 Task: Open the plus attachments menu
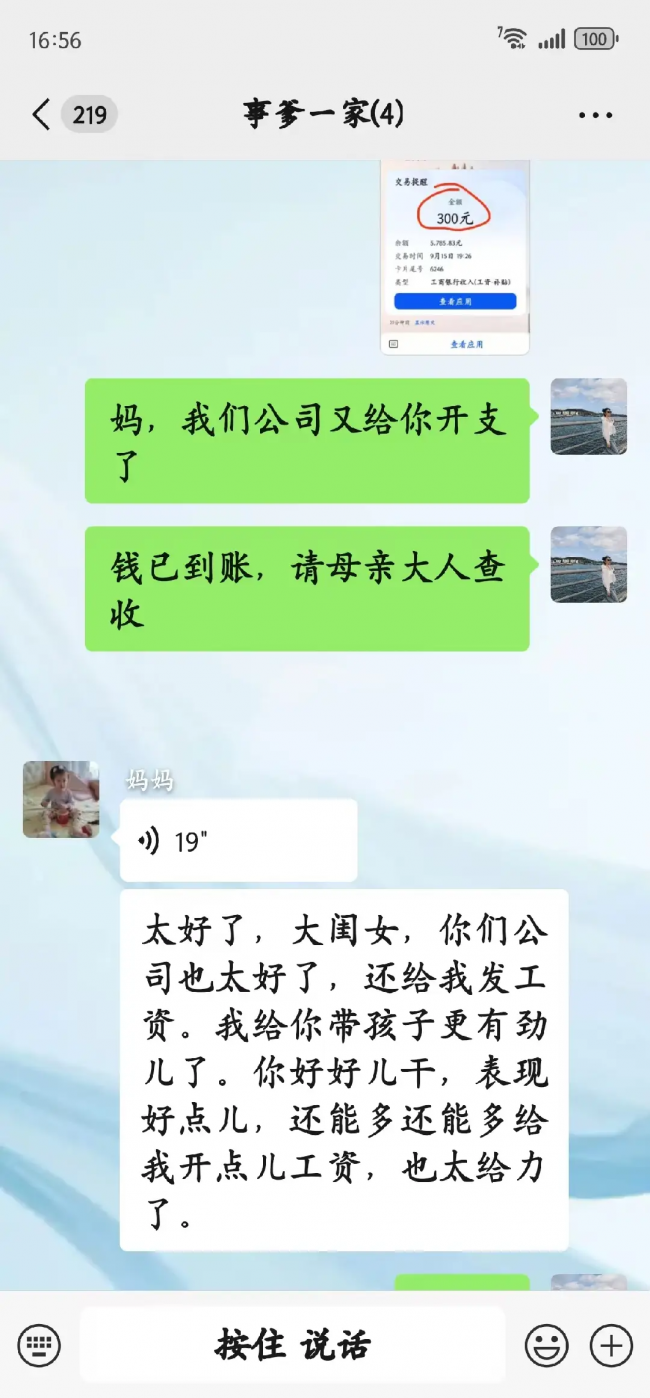coord(611,1345)
